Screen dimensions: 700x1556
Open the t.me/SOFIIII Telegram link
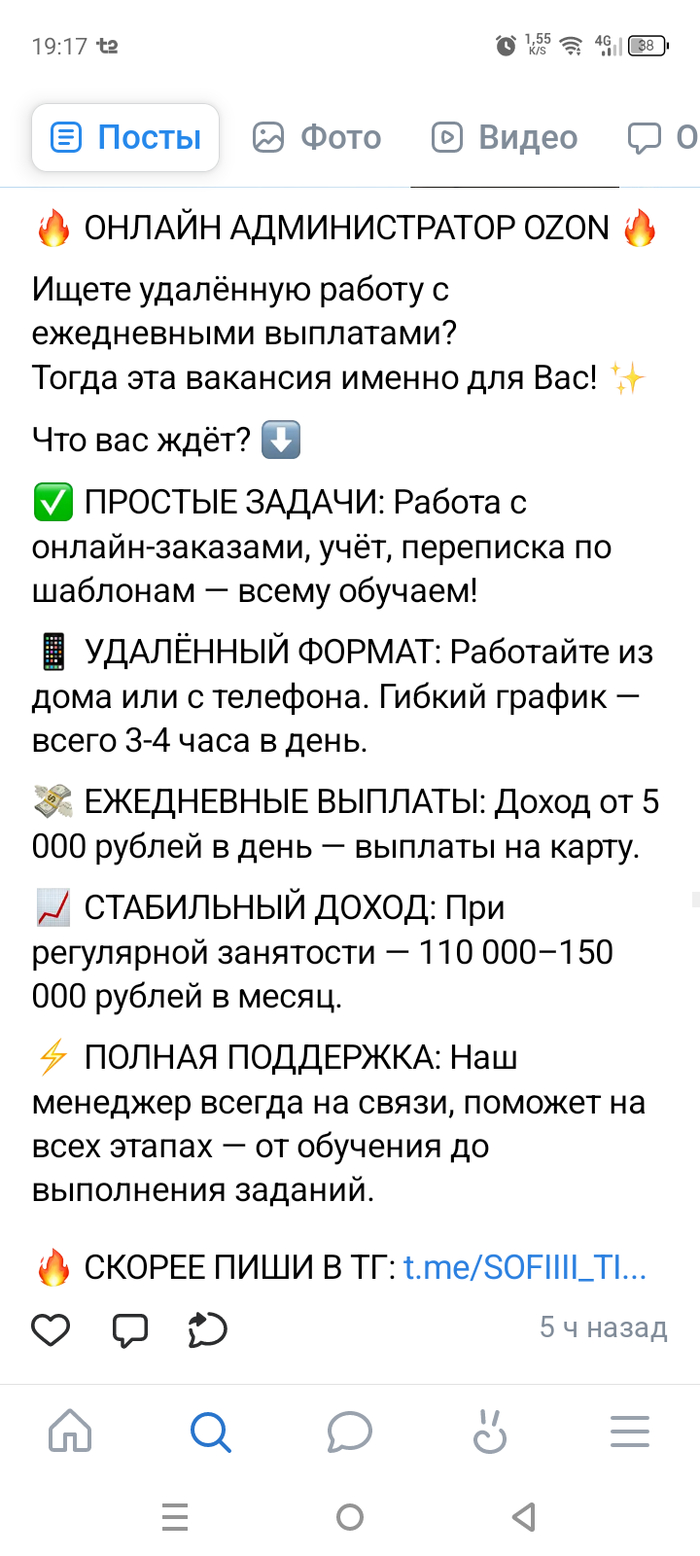pos(525,1269)
